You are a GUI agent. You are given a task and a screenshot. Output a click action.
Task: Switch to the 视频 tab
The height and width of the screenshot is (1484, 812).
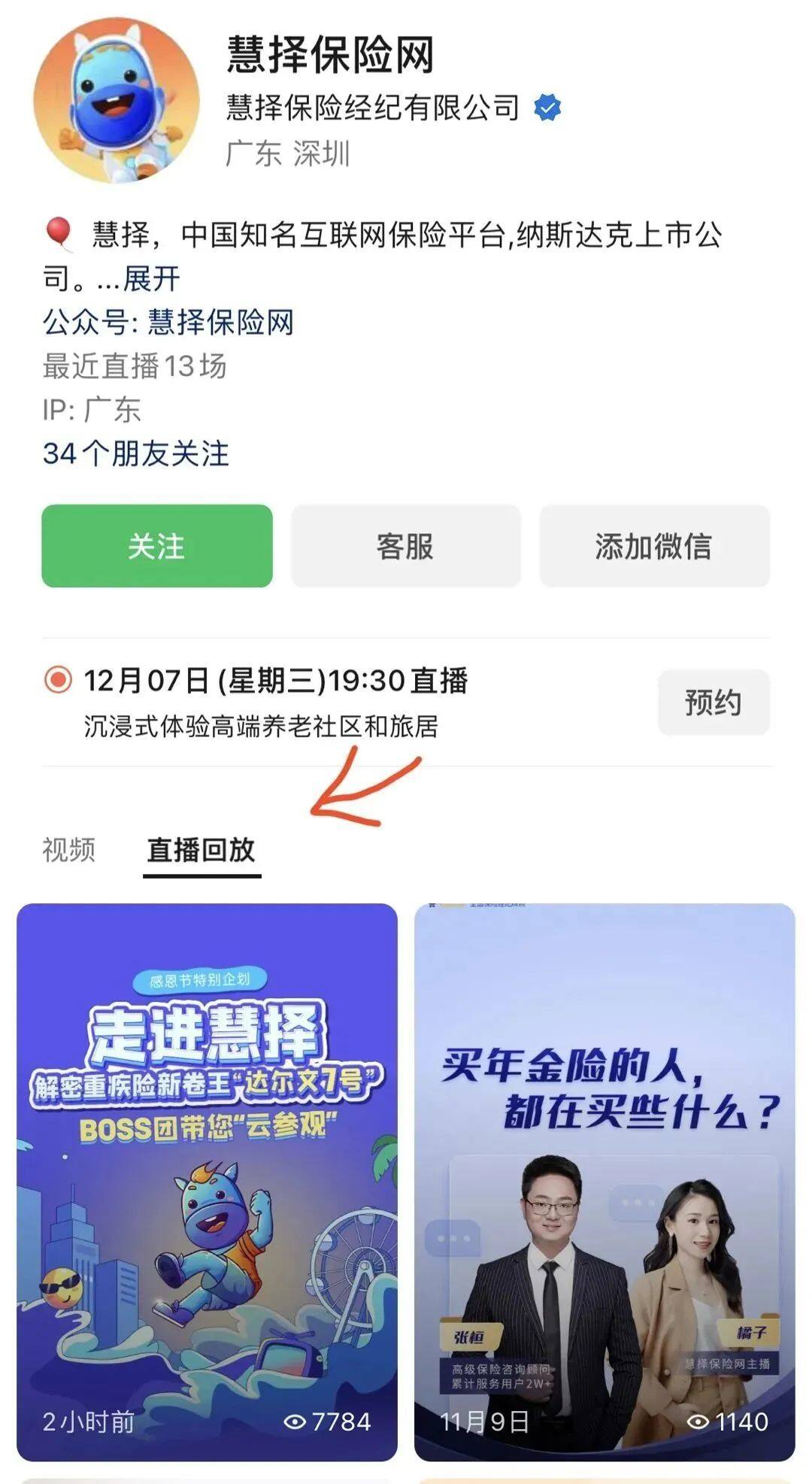(x=68, y=850)
